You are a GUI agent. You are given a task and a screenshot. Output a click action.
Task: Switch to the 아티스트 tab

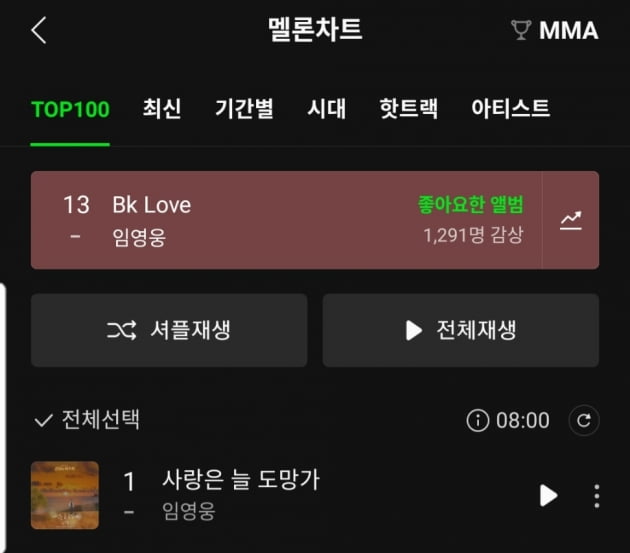pos(510,109)
